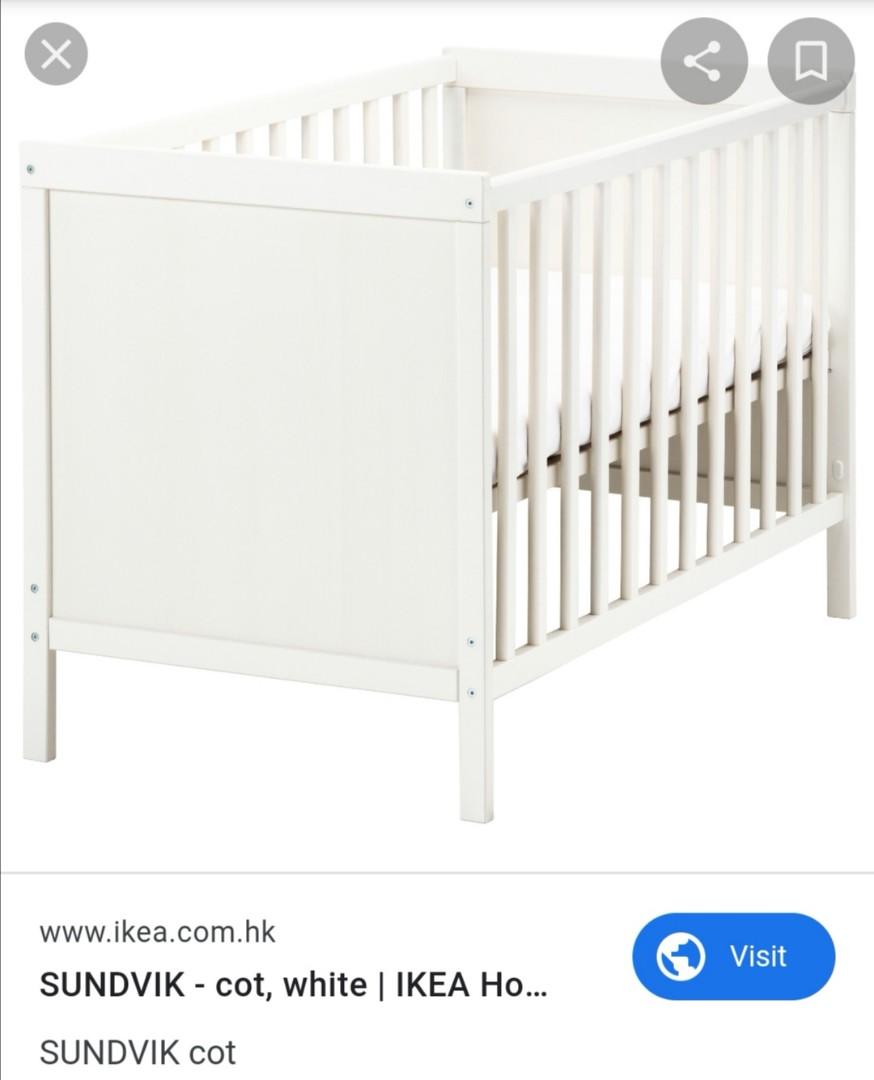Select the SUNDVIK cot caption text
Image resolution: width=874 pixels, height=1080 pixels.
138,1052
